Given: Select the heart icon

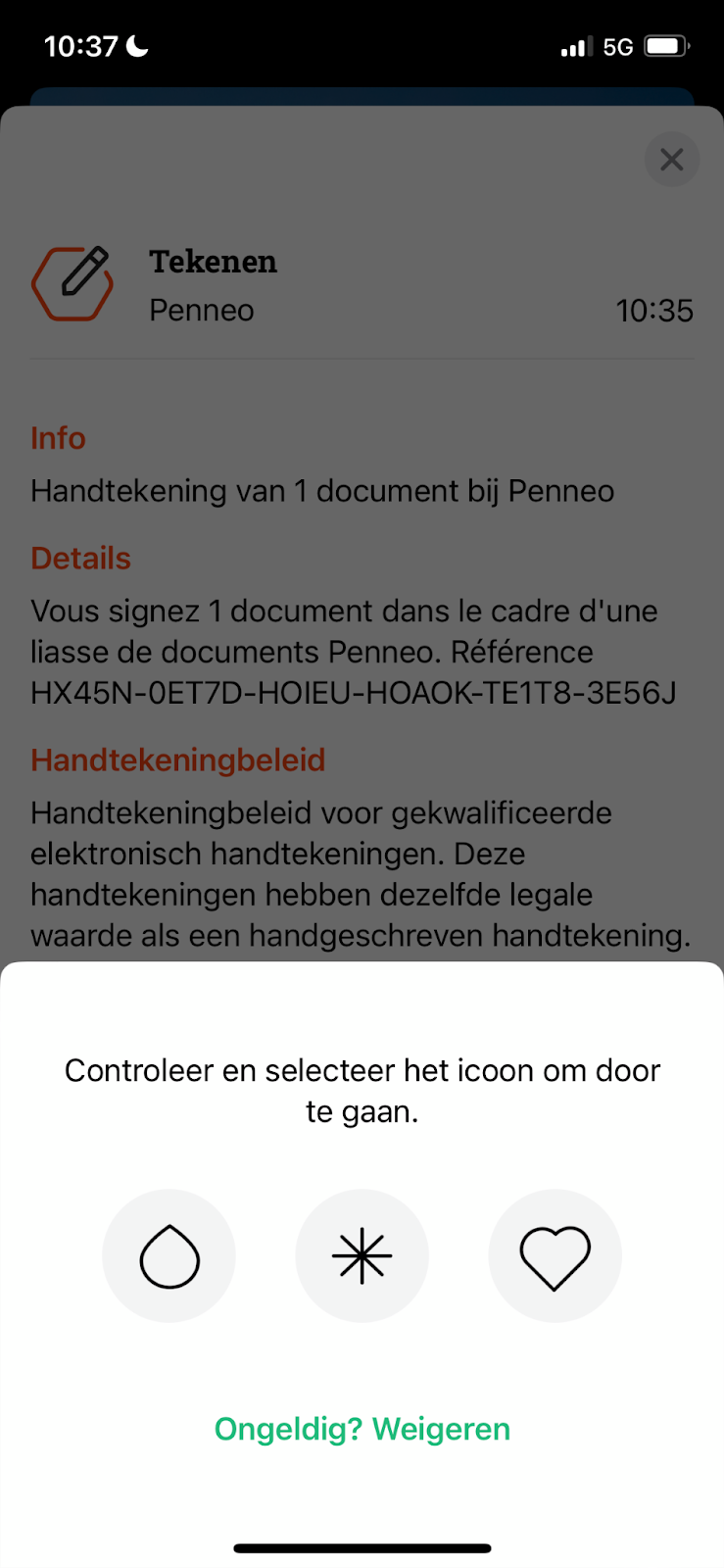Looking at the screenshot, I should tap(555, 1255).
